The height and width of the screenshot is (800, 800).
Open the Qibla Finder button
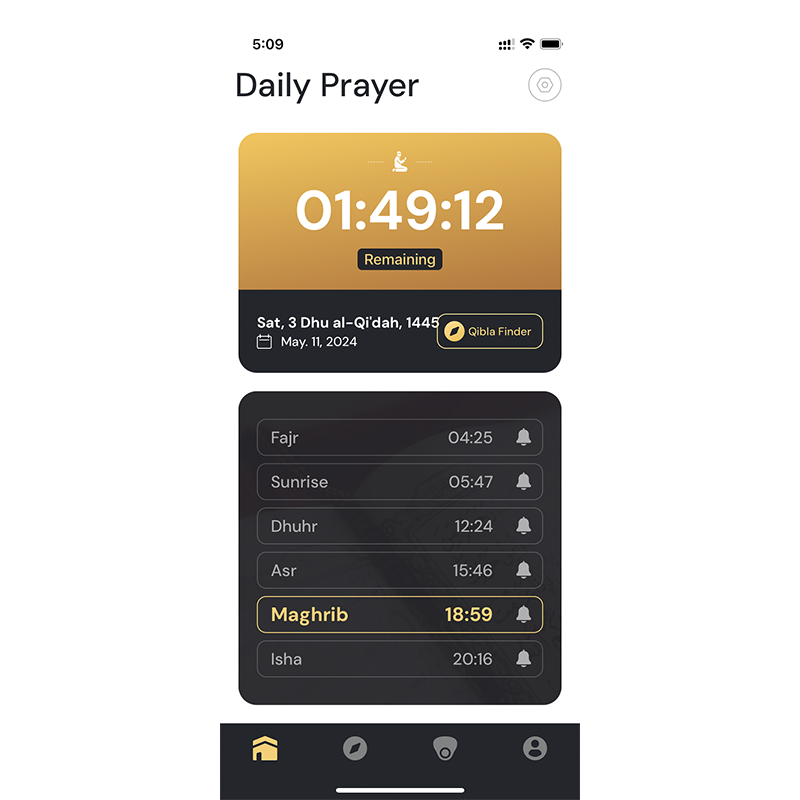click(x=490, y=331)
